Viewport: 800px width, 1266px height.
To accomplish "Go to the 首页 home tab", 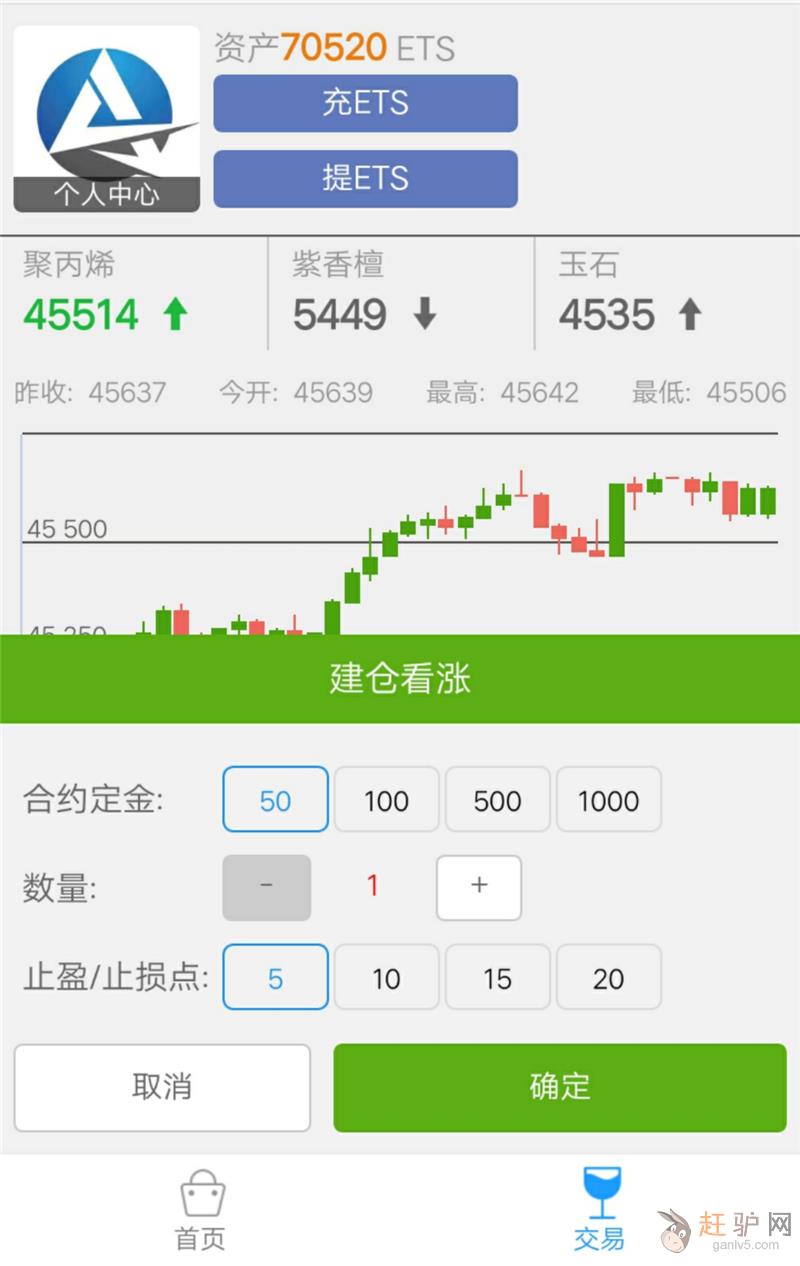I will tap(201, 1211).
